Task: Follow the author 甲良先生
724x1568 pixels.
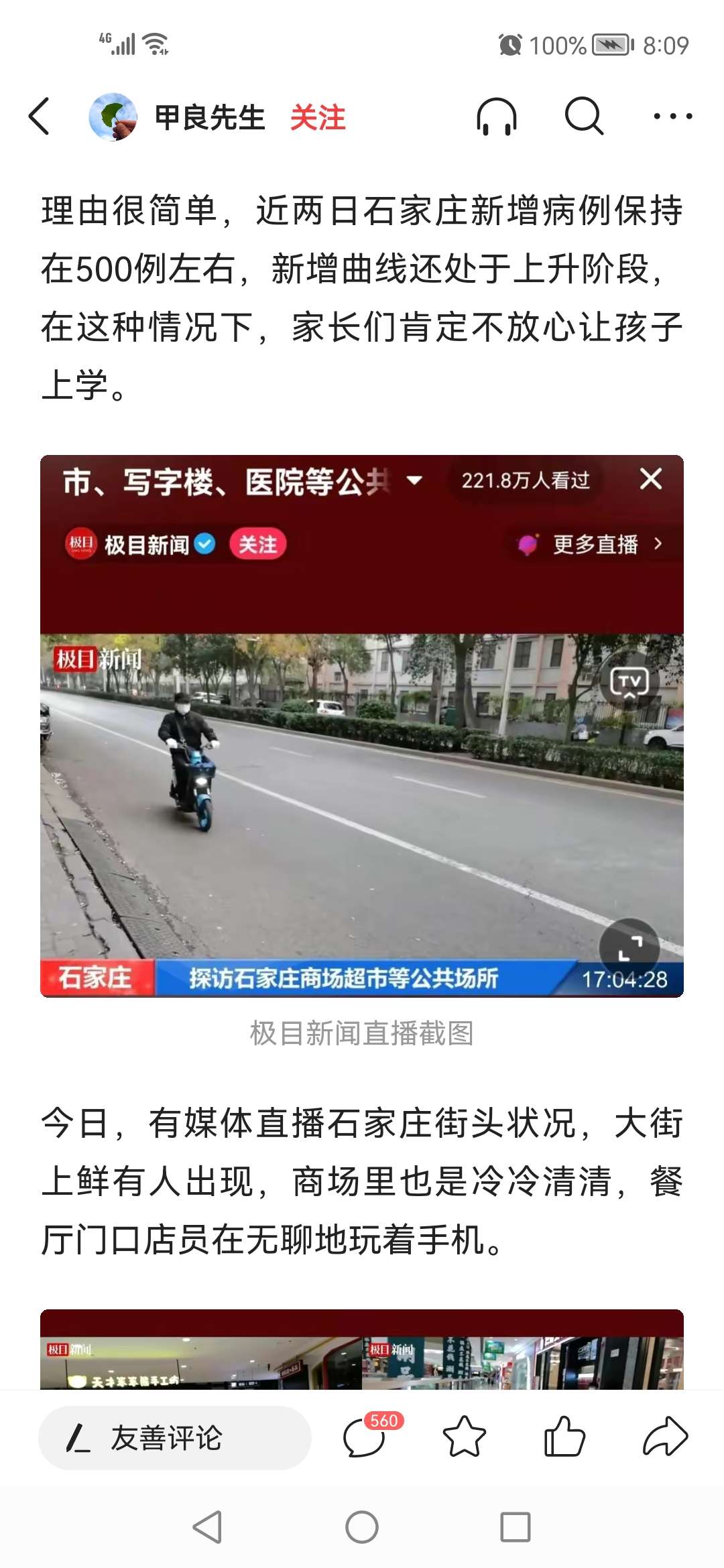Action: pyautogui.click(x=317, y=118)
